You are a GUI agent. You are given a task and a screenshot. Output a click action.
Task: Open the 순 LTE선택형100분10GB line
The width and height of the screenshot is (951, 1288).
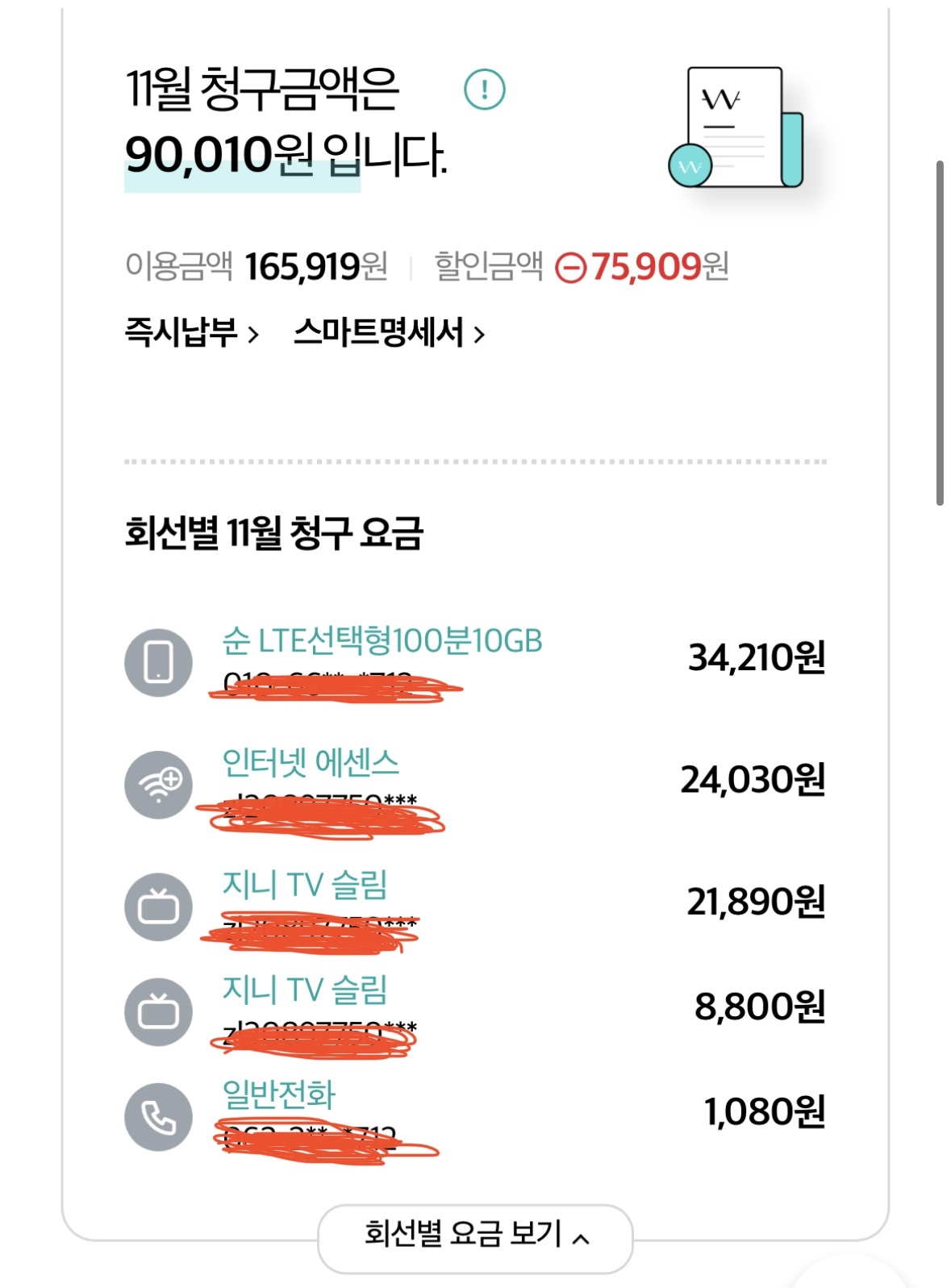tap(382, 641)
